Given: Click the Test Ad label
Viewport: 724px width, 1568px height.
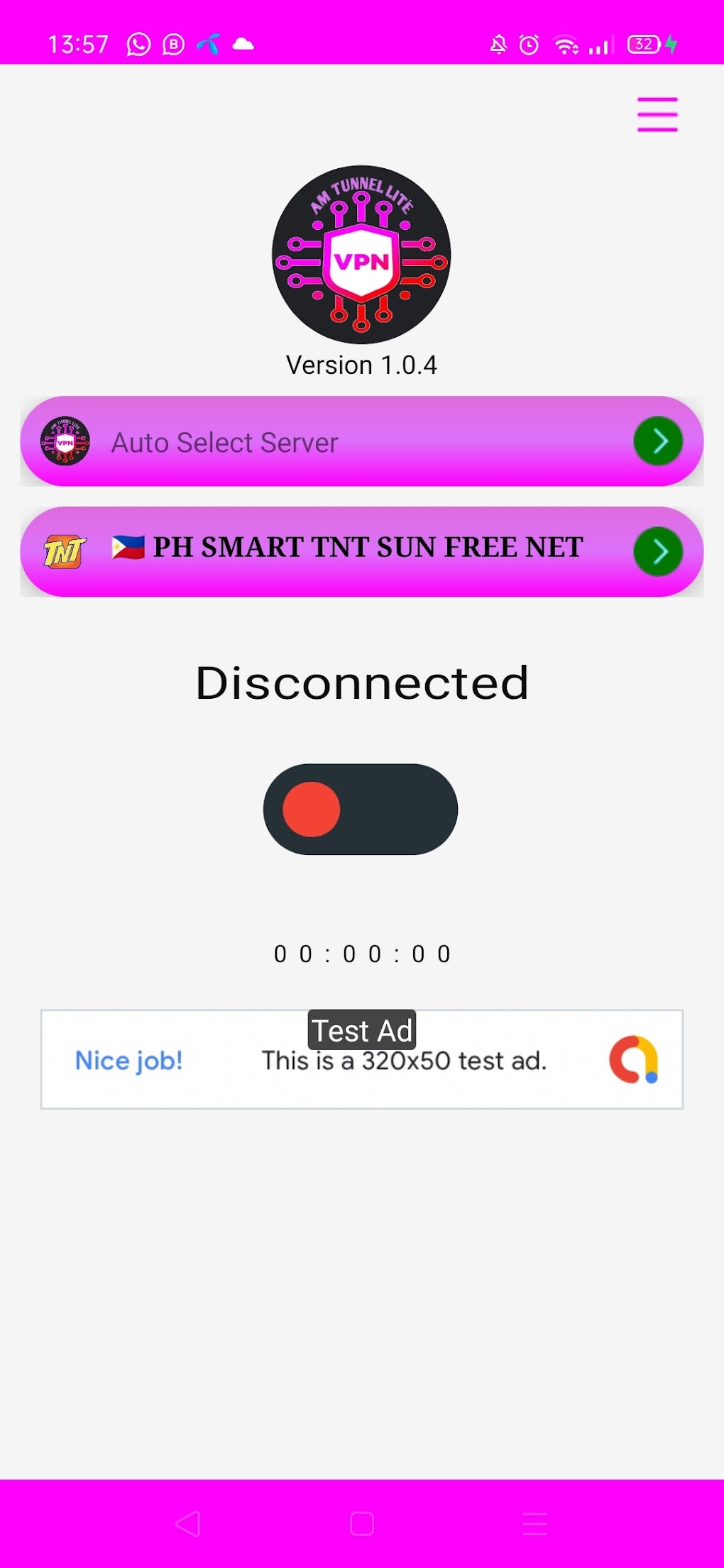Looking at the screenshot, I should coord(361,1030).
